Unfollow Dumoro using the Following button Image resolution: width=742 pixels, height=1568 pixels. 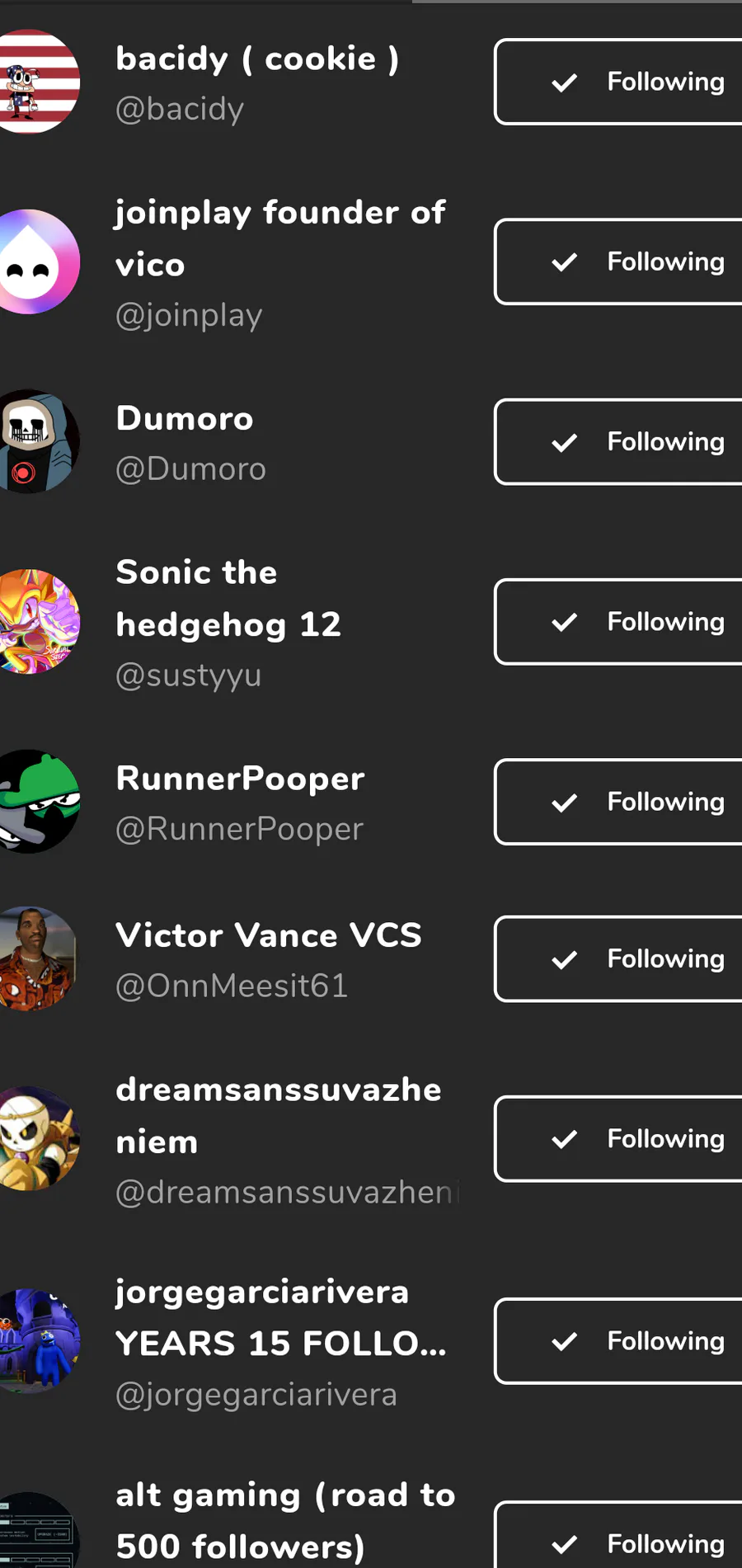[618, 441]
